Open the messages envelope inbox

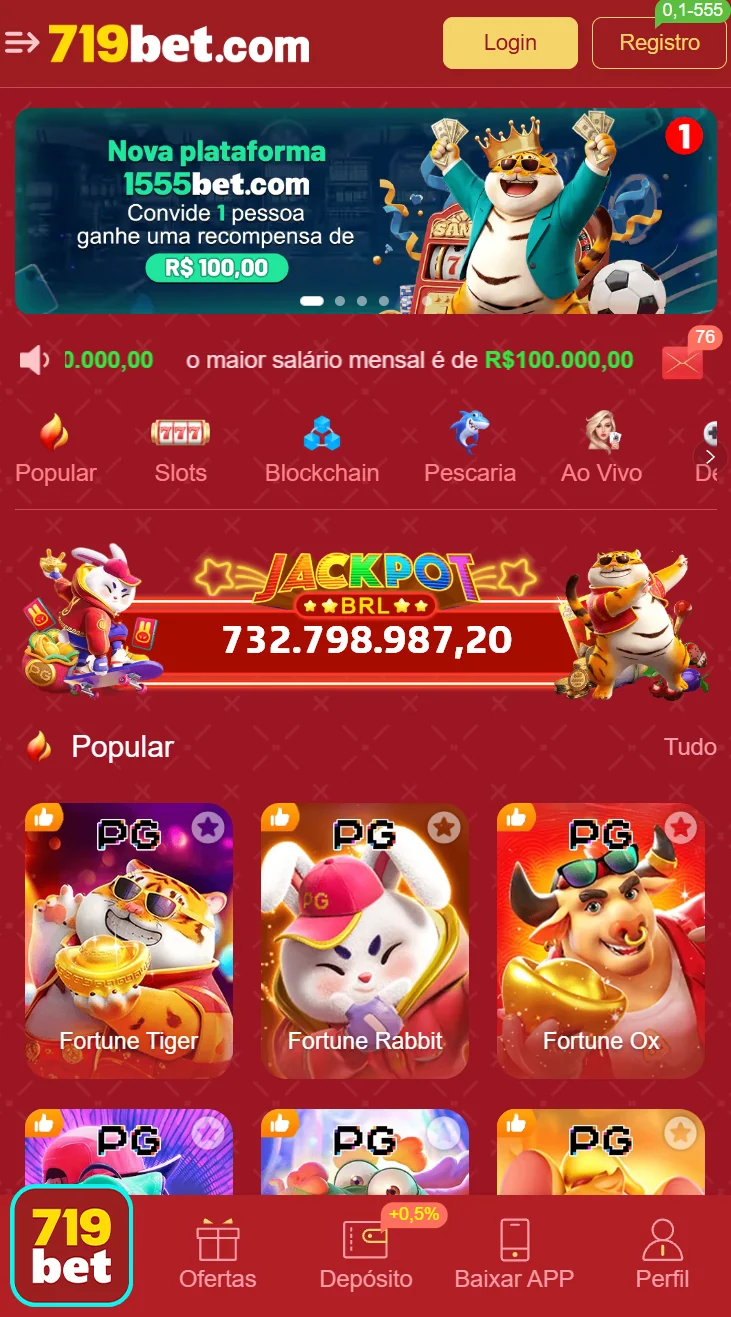(x=683, y=360)
